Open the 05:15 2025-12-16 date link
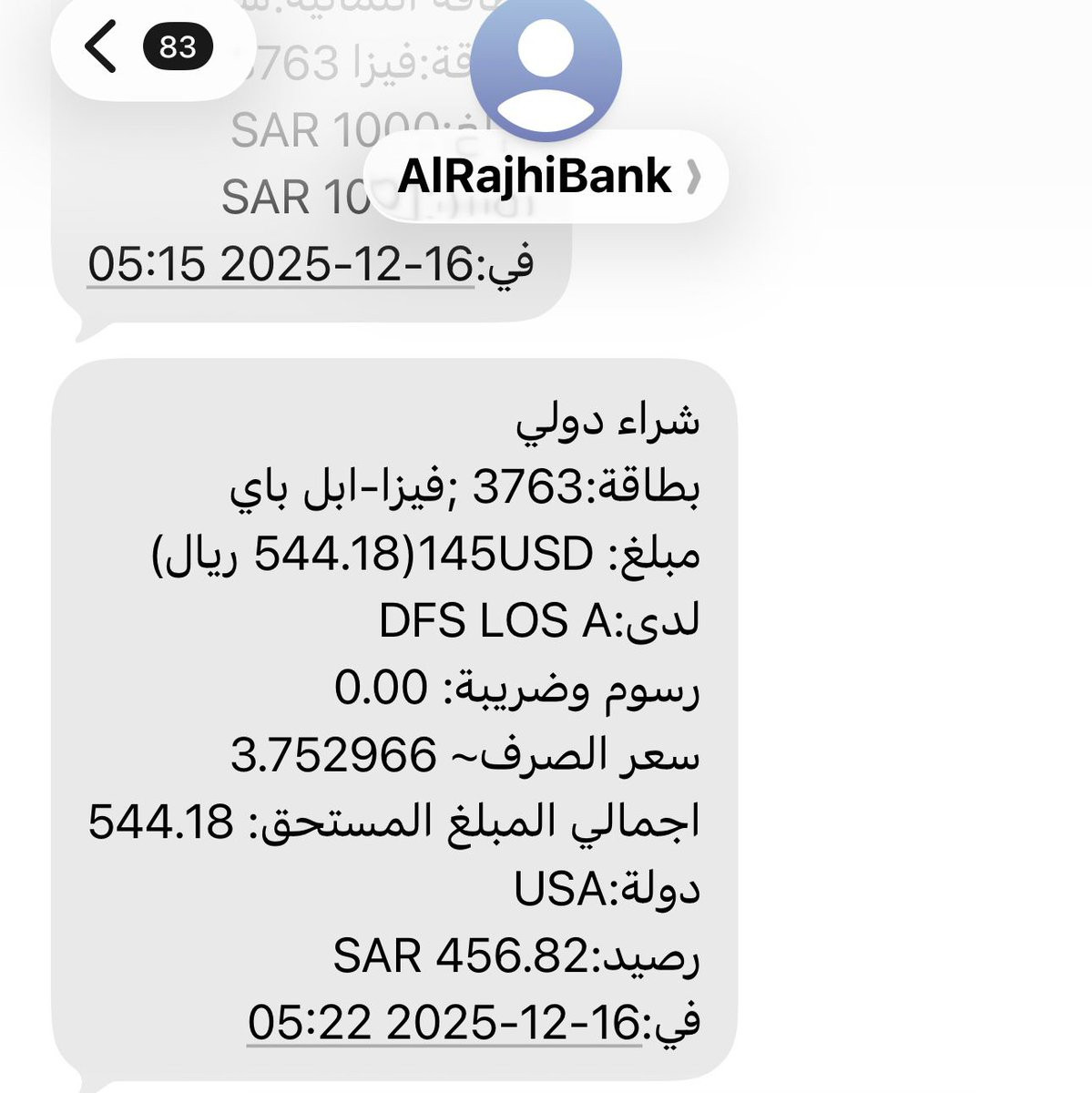1092x1093 pixels. (x=281, y=265)
